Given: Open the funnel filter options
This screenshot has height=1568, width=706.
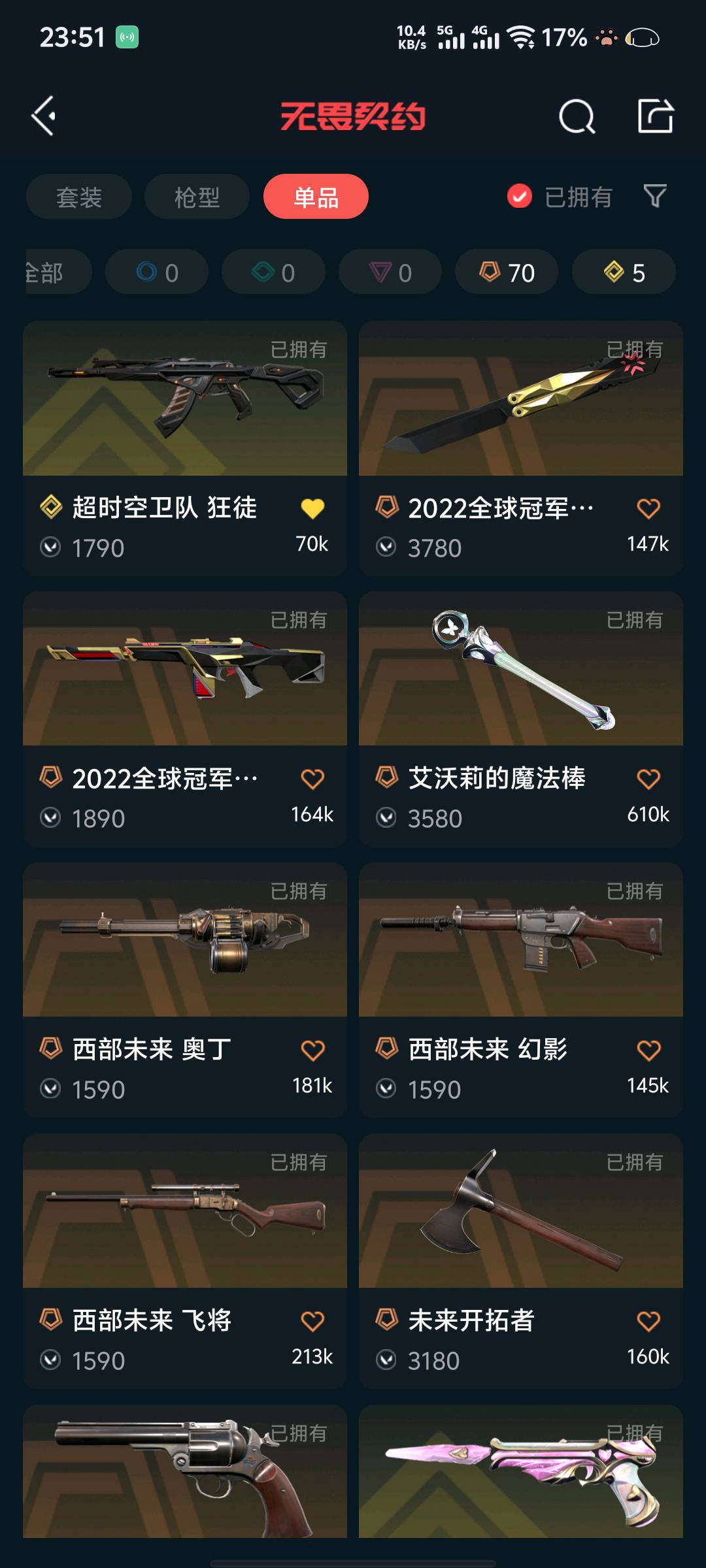Looking at the screenshot, I should tap(655, 196).
